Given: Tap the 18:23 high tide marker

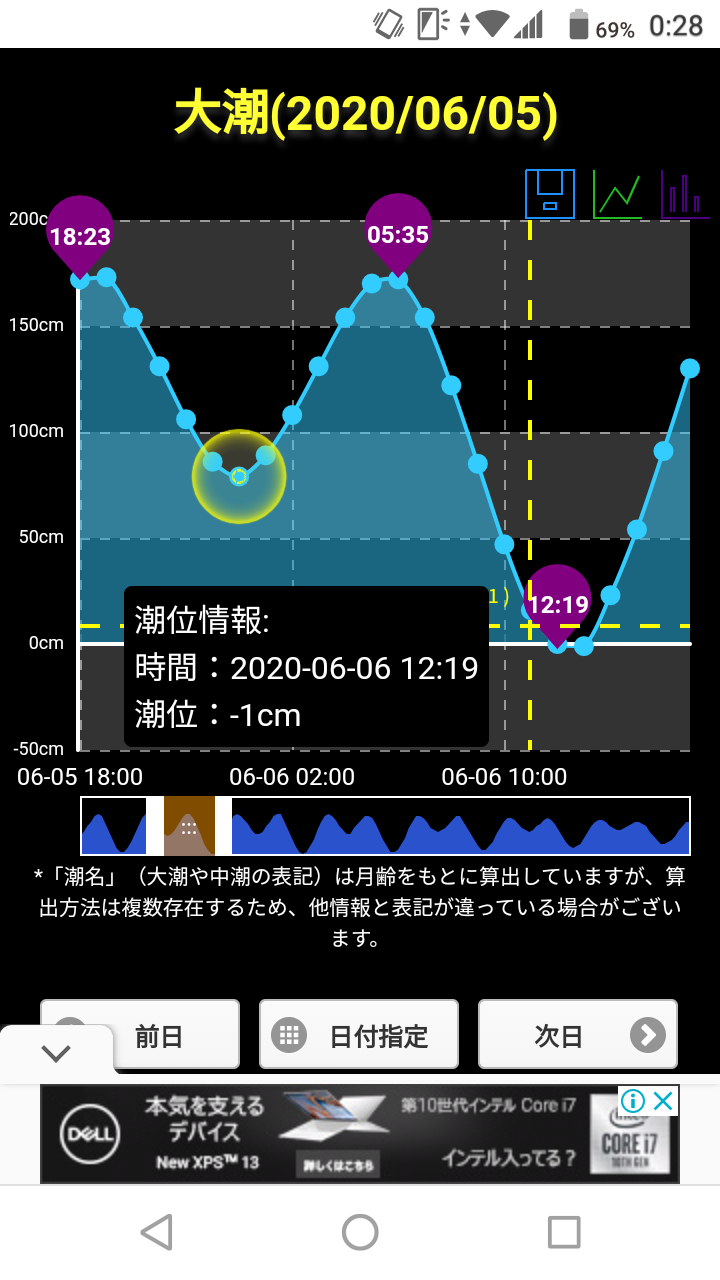Looking at the screenshot, I should [x=80, y=236].
